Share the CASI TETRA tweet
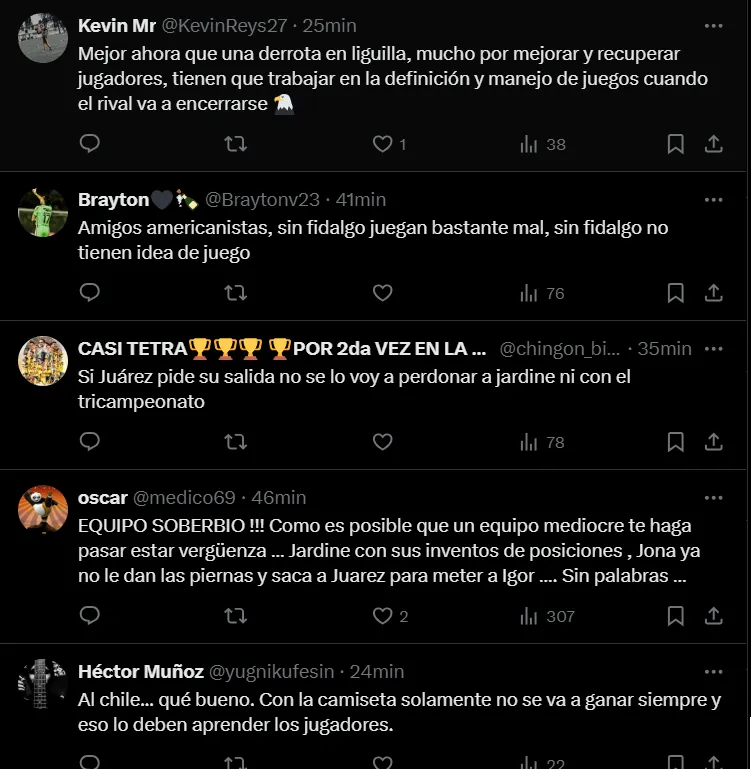This screenshot has height=769, width=751. pos(713,441)
